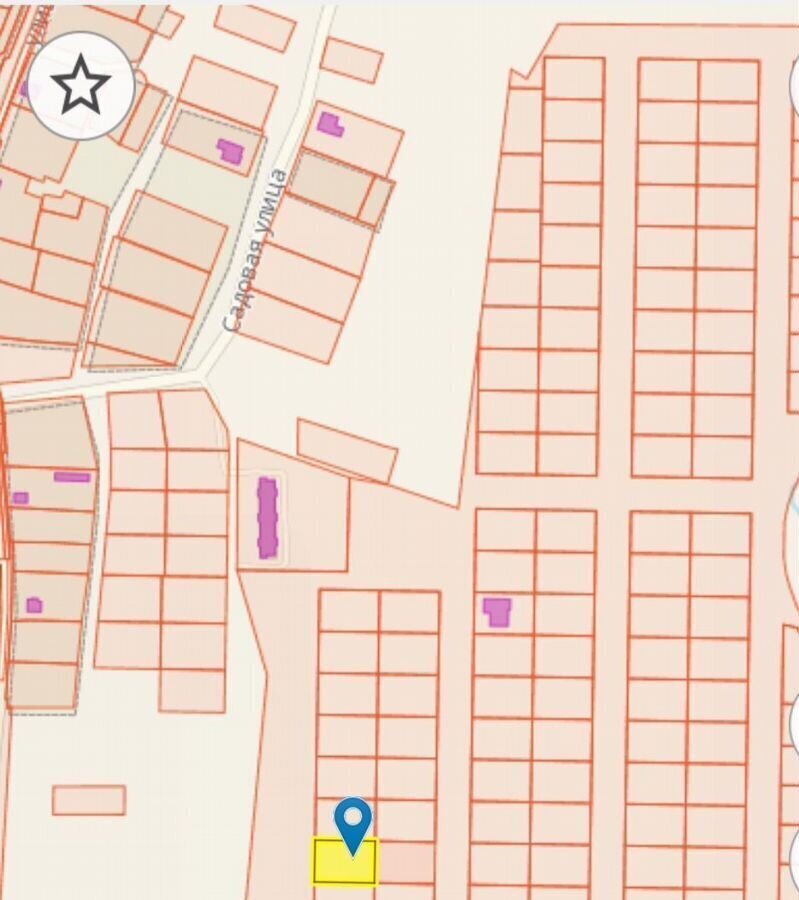Add this location to favorites with star

pyautogui.click(x=81, y=86)
